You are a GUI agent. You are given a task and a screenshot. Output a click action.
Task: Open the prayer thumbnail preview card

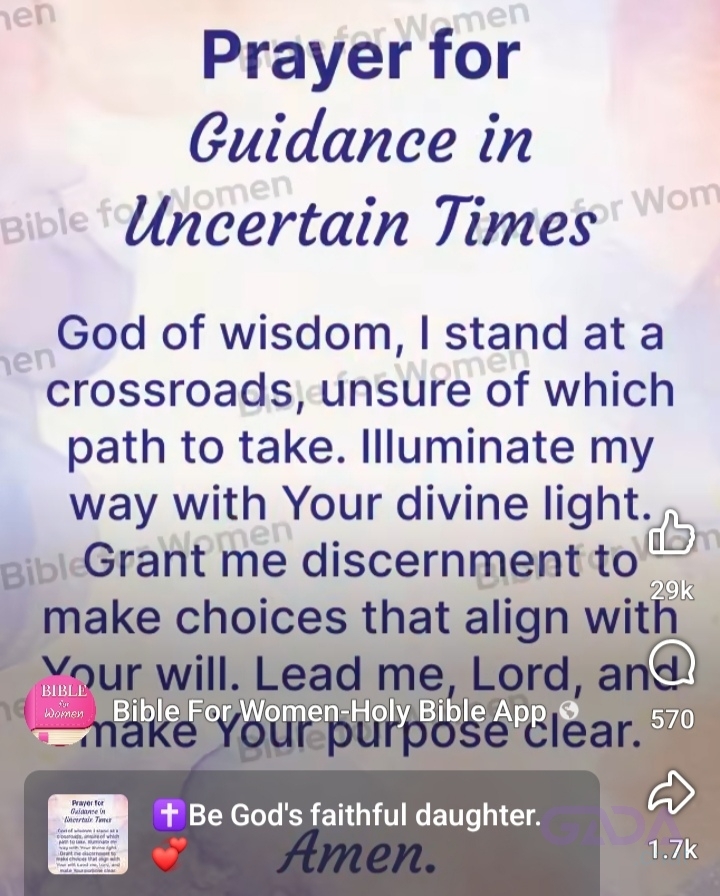[x=88, y=833]
